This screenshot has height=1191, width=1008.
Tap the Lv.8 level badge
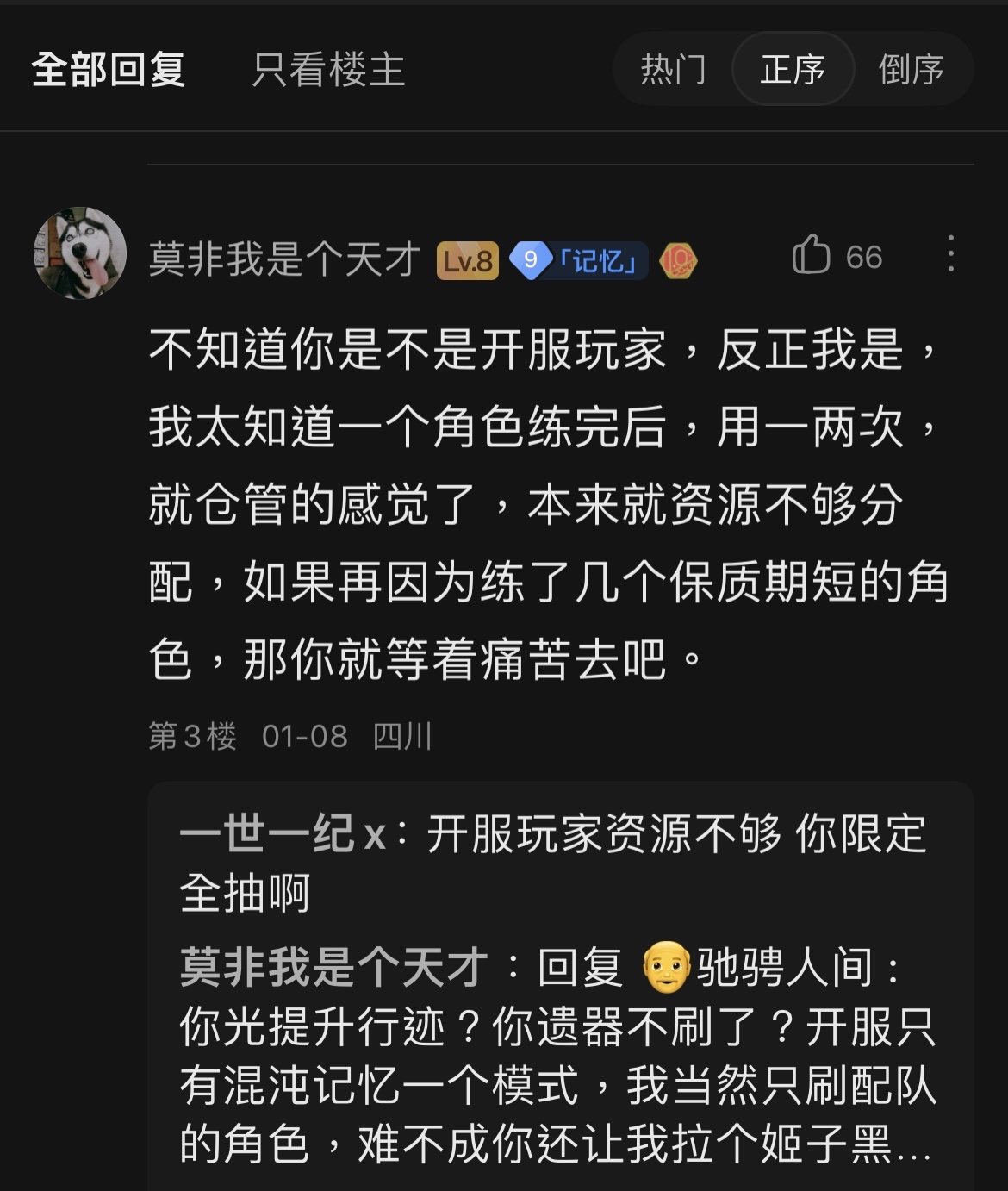tap(468, 260)
